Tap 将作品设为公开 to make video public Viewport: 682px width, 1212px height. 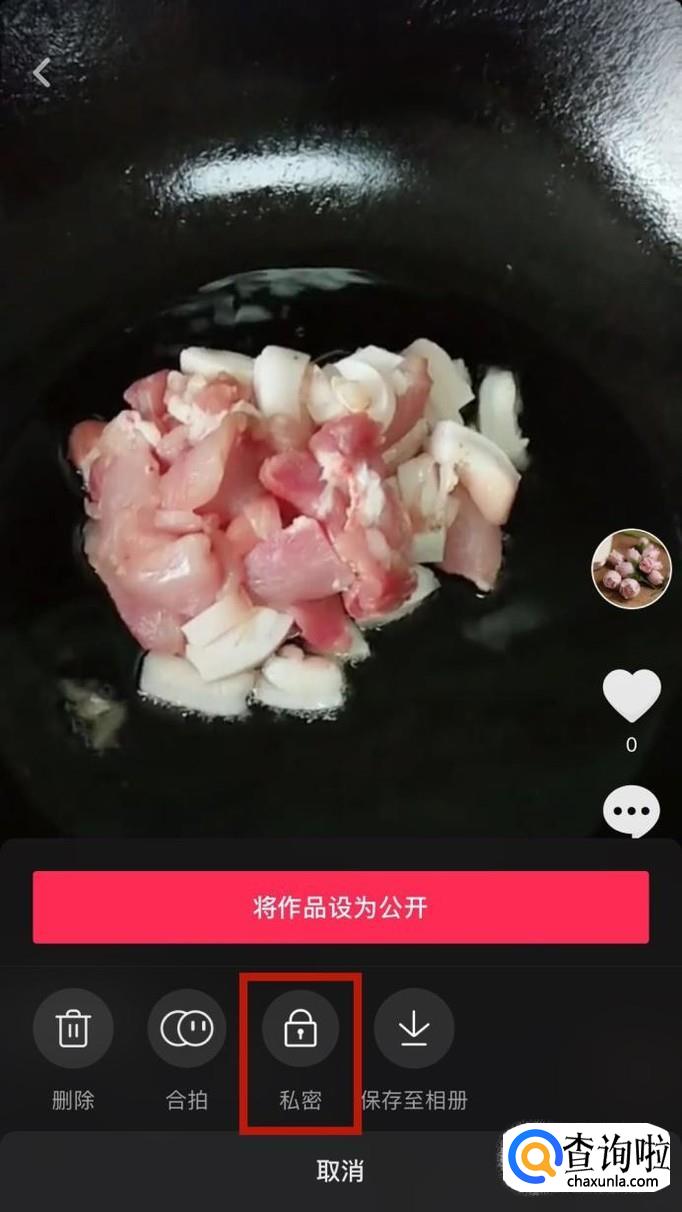[340, 907]
